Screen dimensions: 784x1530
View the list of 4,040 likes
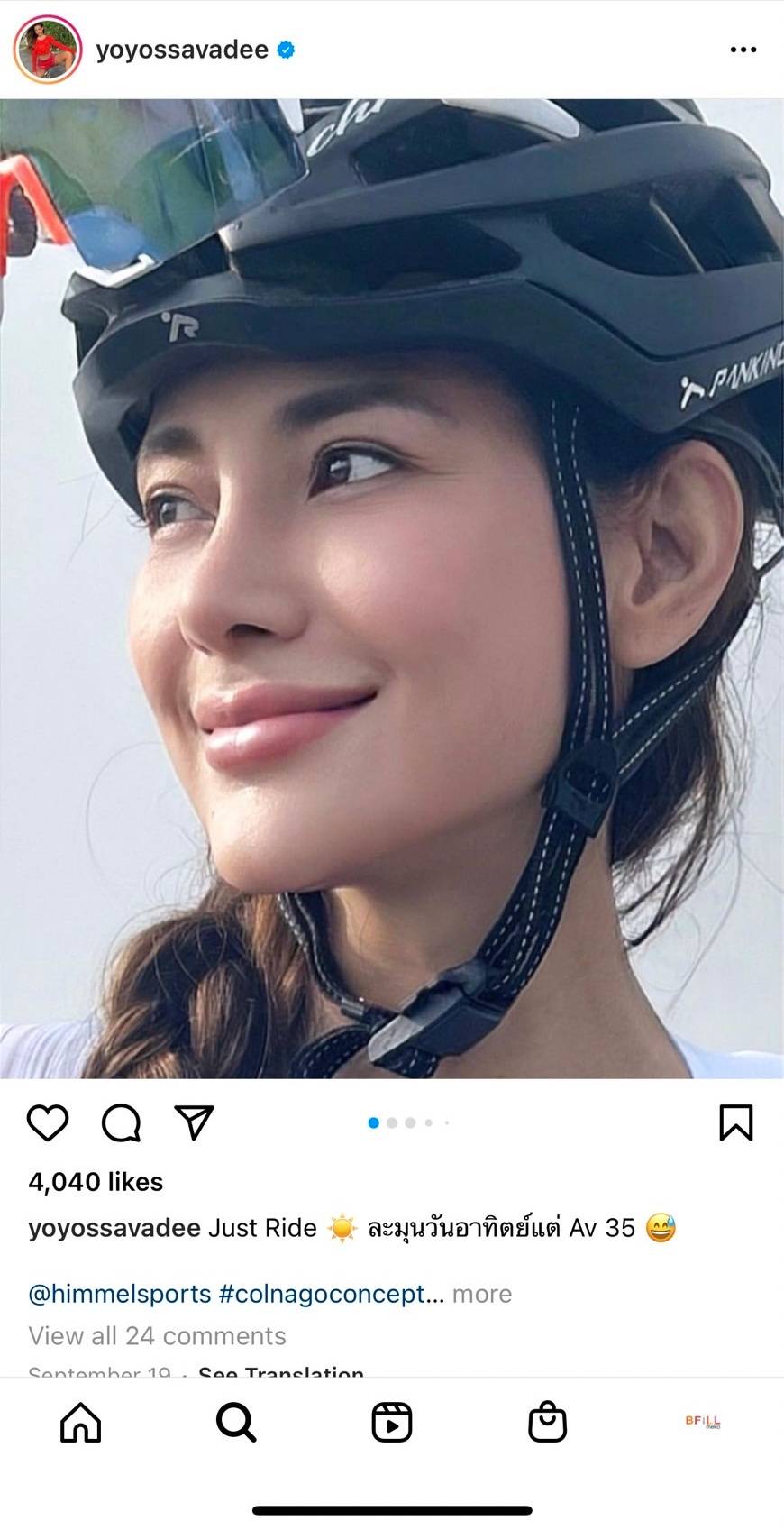[96, 1182]
